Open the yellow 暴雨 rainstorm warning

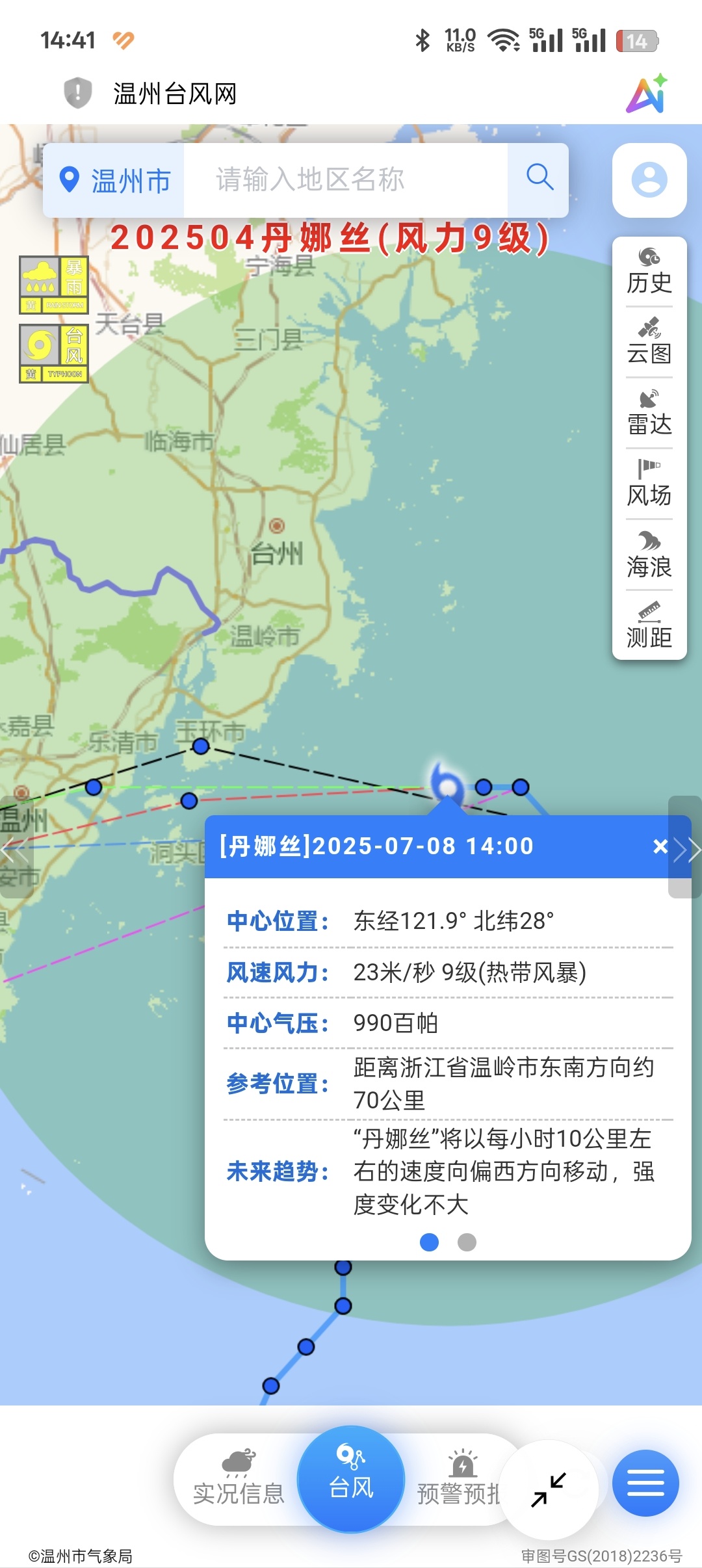coord(54,285)
